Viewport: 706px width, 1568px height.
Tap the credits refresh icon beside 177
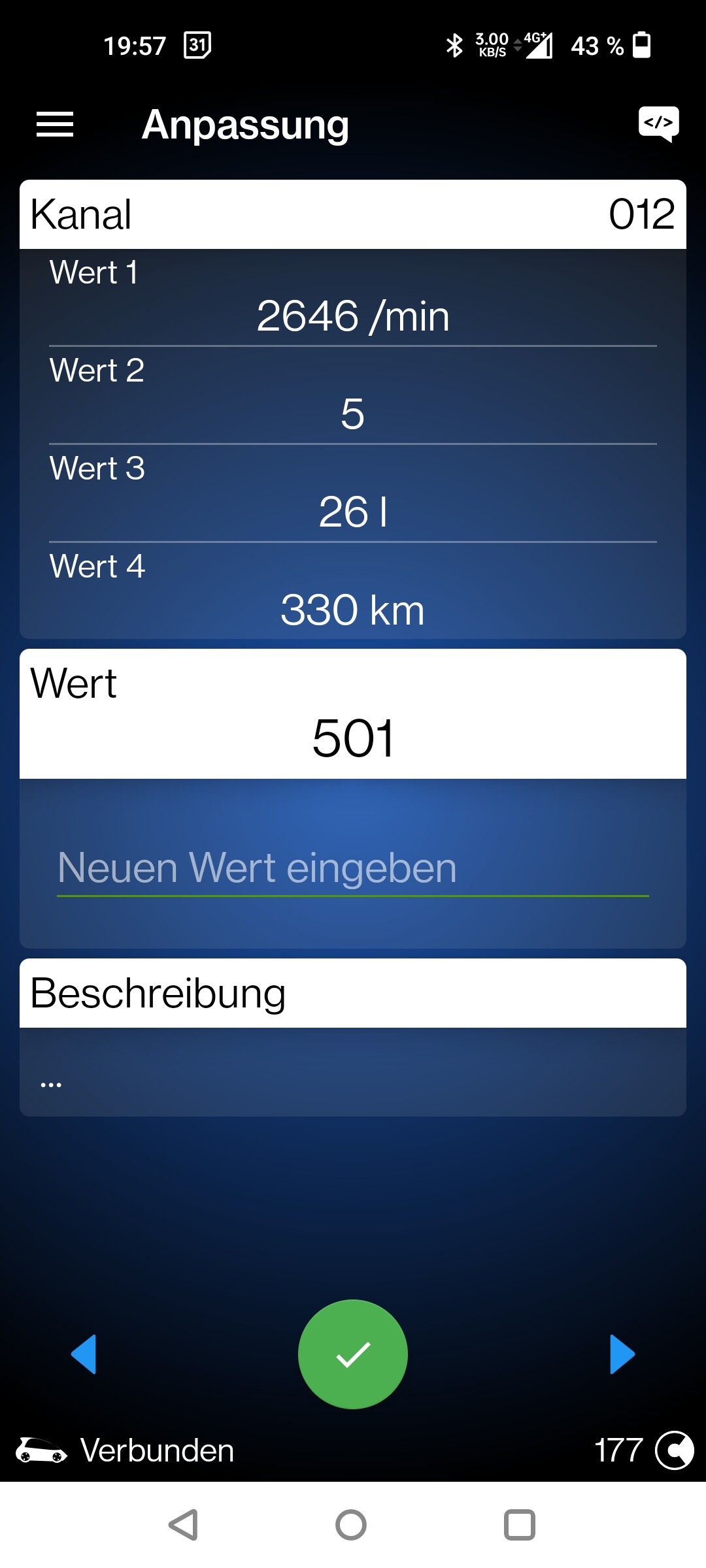click(x=674, y=1450)
